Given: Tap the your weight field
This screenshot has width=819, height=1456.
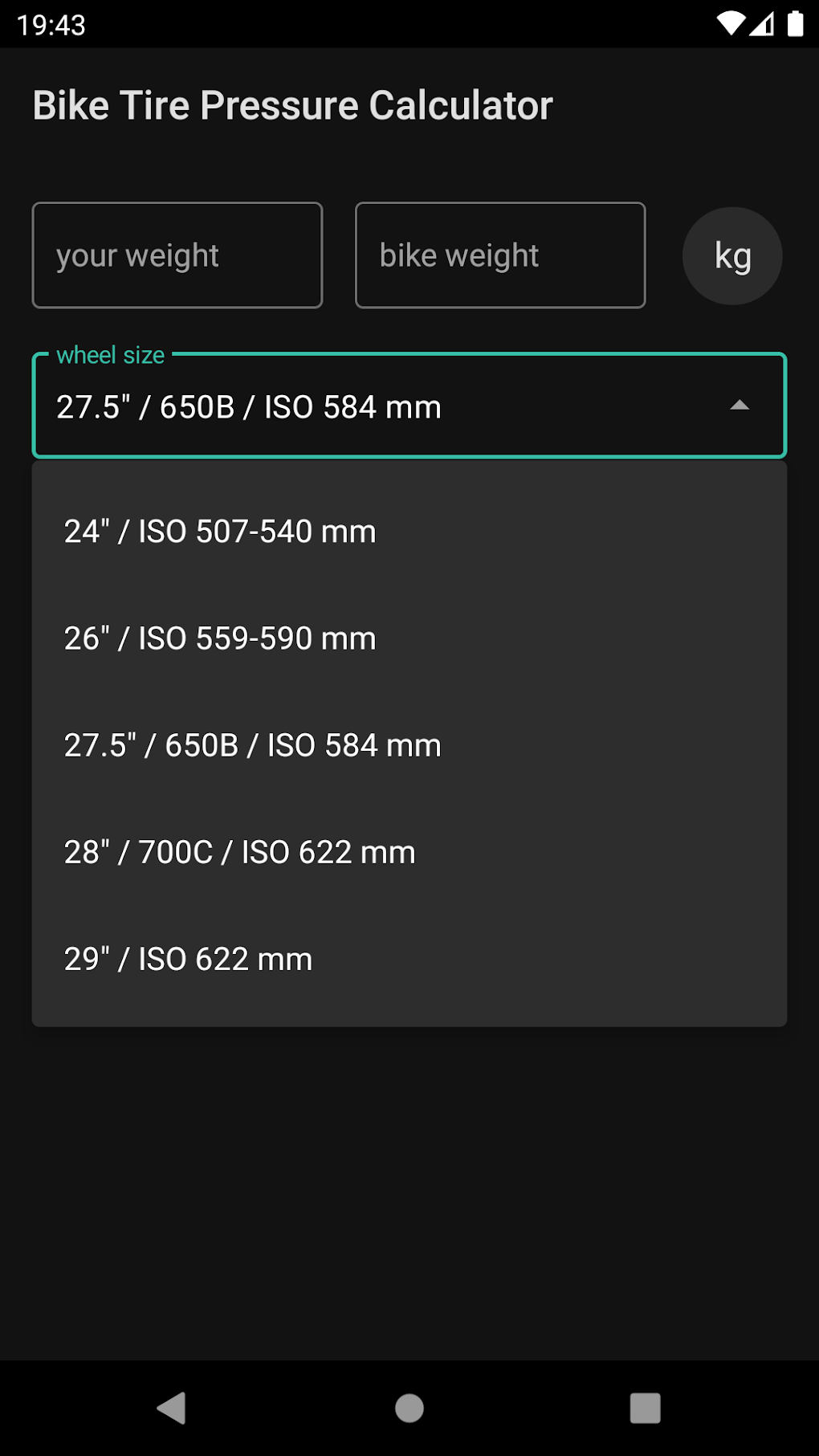Looking at the screenshot, I should (x=177, y=255).
